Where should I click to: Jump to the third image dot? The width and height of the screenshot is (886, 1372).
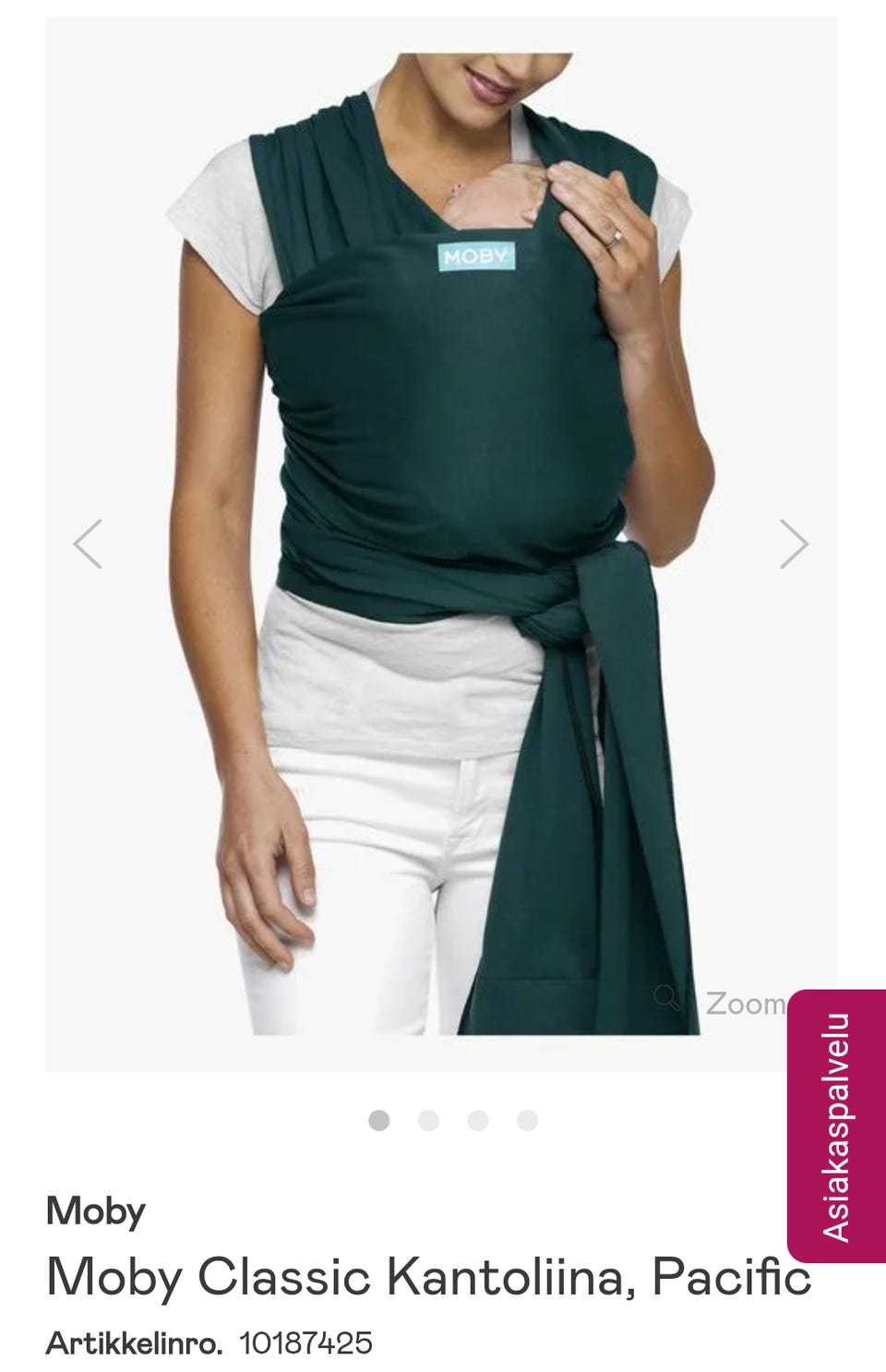coord(478,1121)
